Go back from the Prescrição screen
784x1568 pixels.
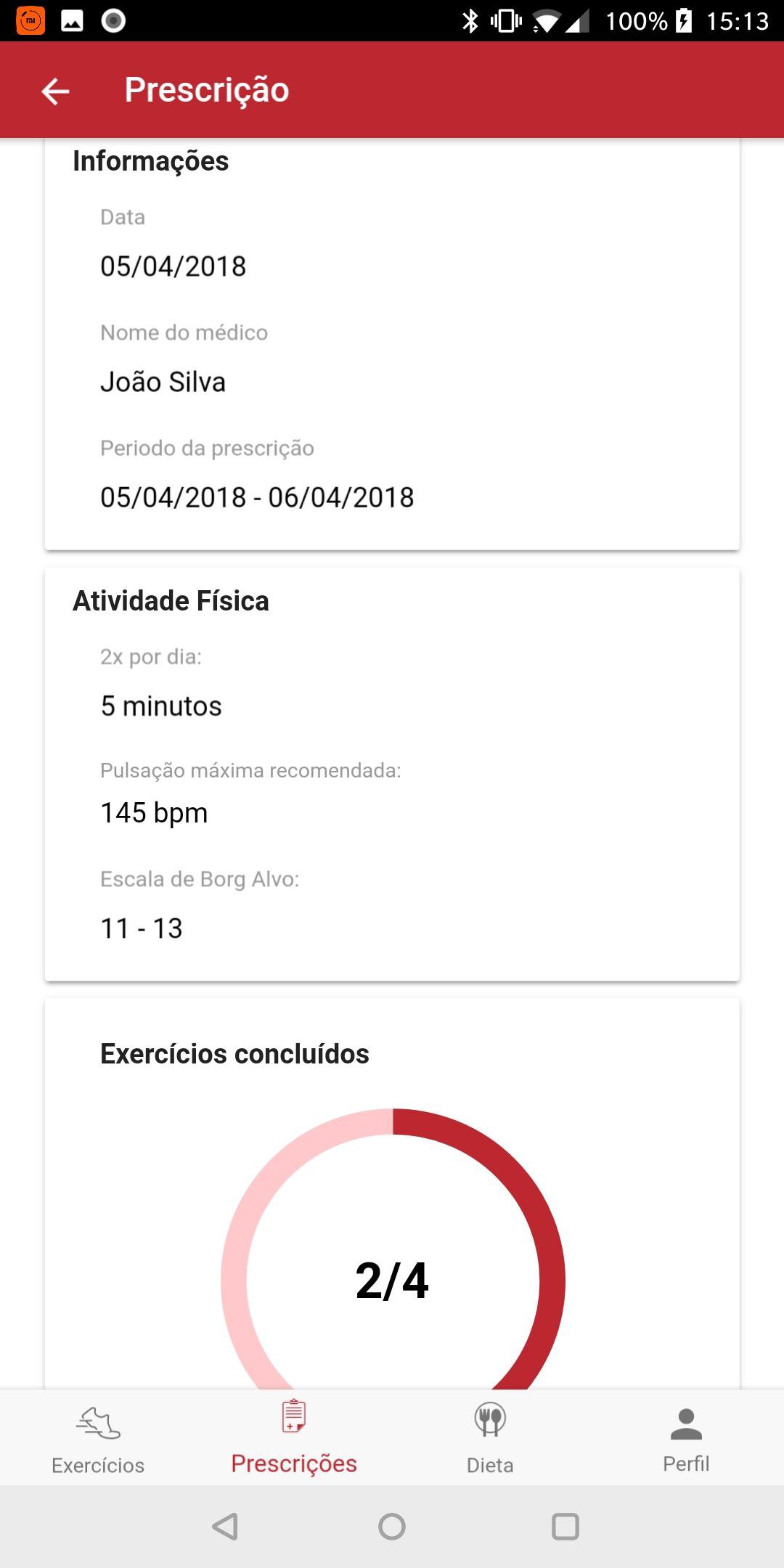(55, 91)
